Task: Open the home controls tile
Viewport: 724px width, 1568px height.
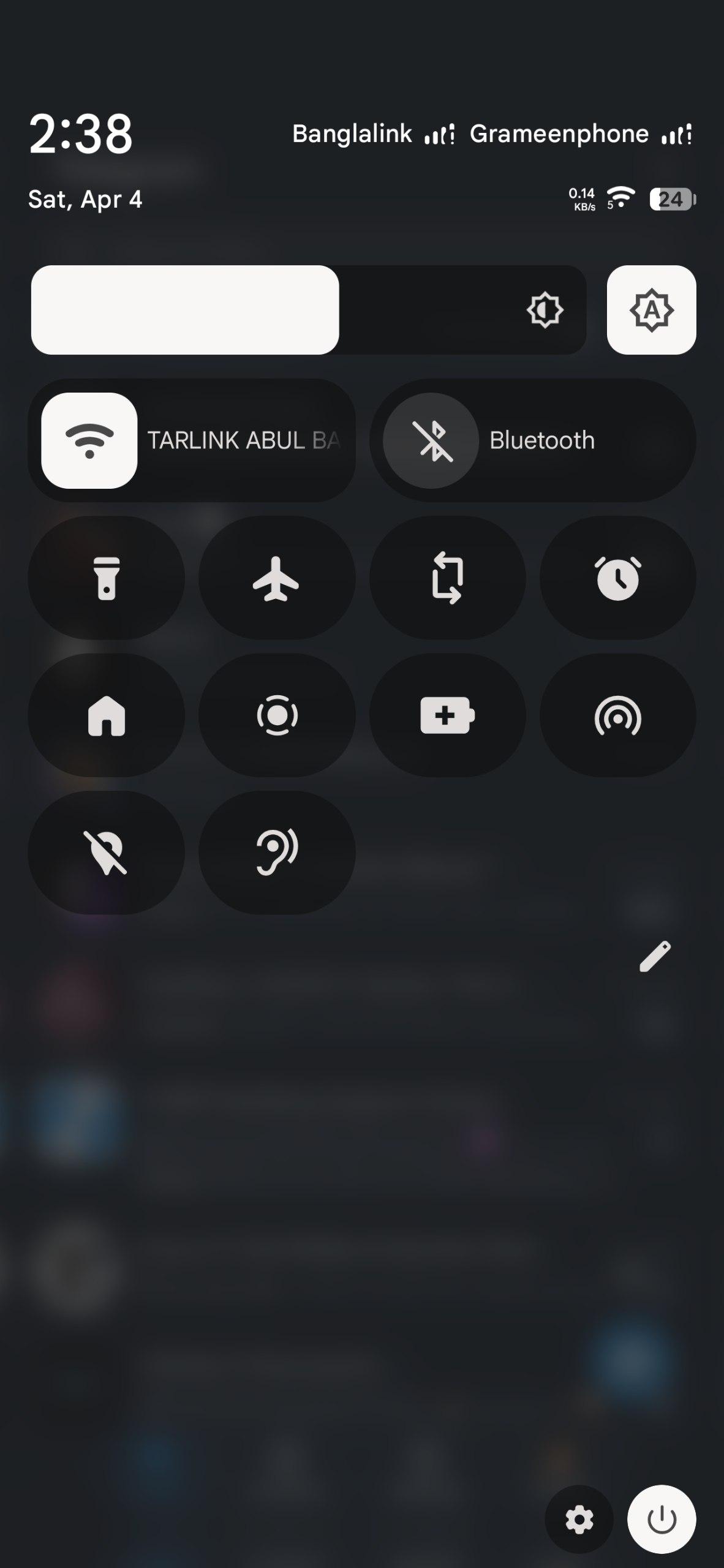Action: pos(107,715)
